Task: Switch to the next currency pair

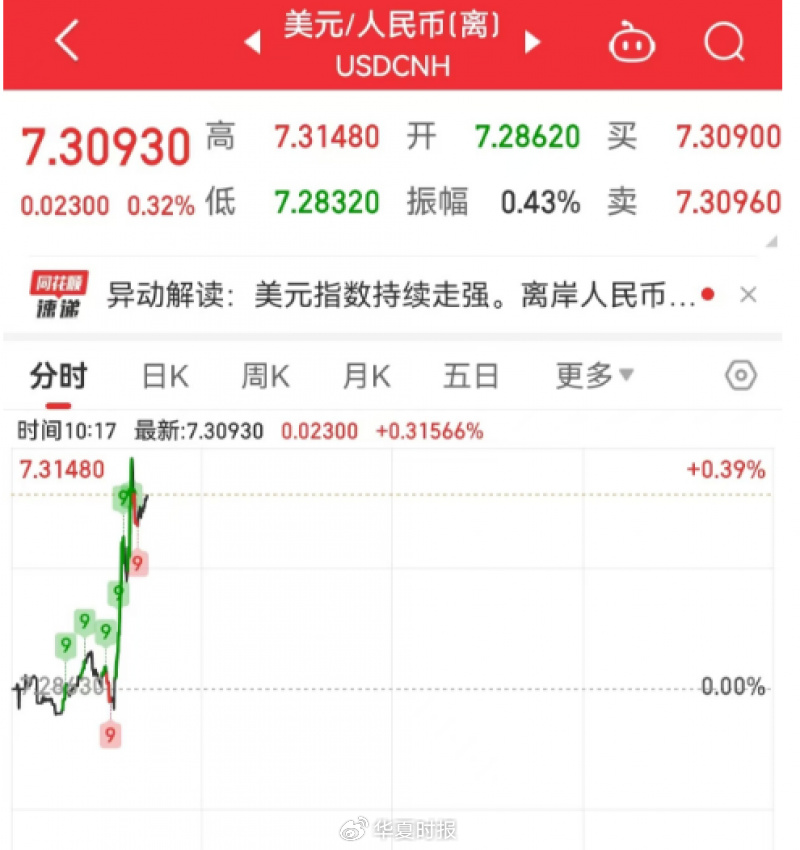Action: point(532,42)
